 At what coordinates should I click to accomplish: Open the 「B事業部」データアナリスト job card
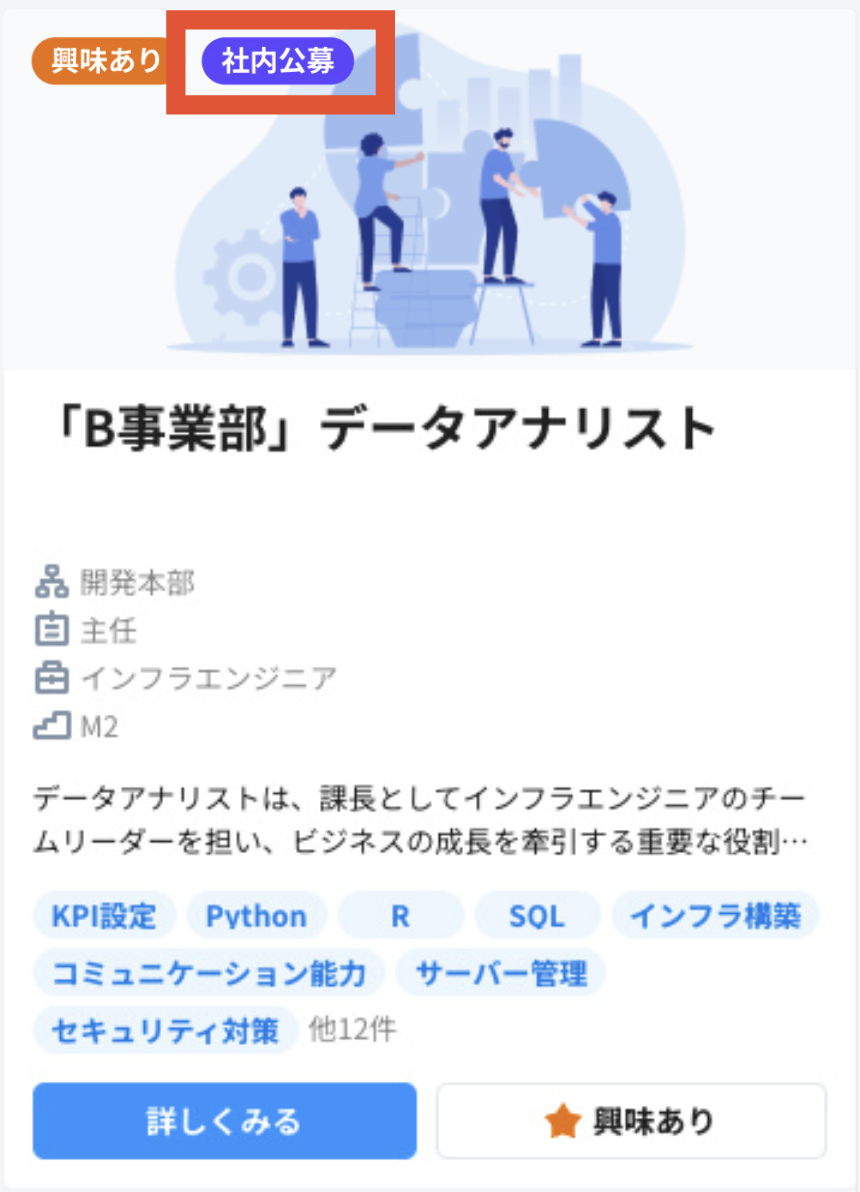click(385, 430)
